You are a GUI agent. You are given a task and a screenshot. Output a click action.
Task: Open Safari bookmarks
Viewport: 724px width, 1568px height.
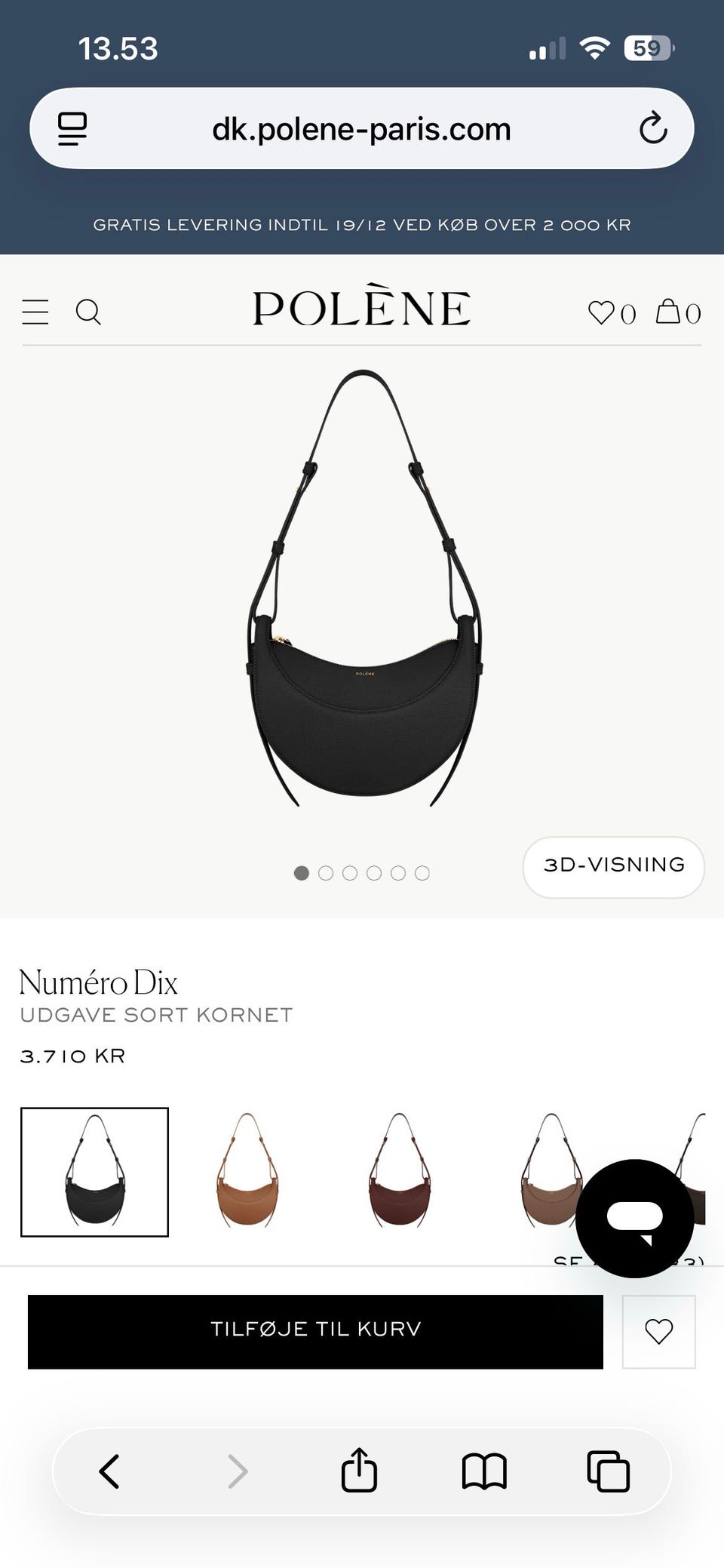(x=483, y=1471)
